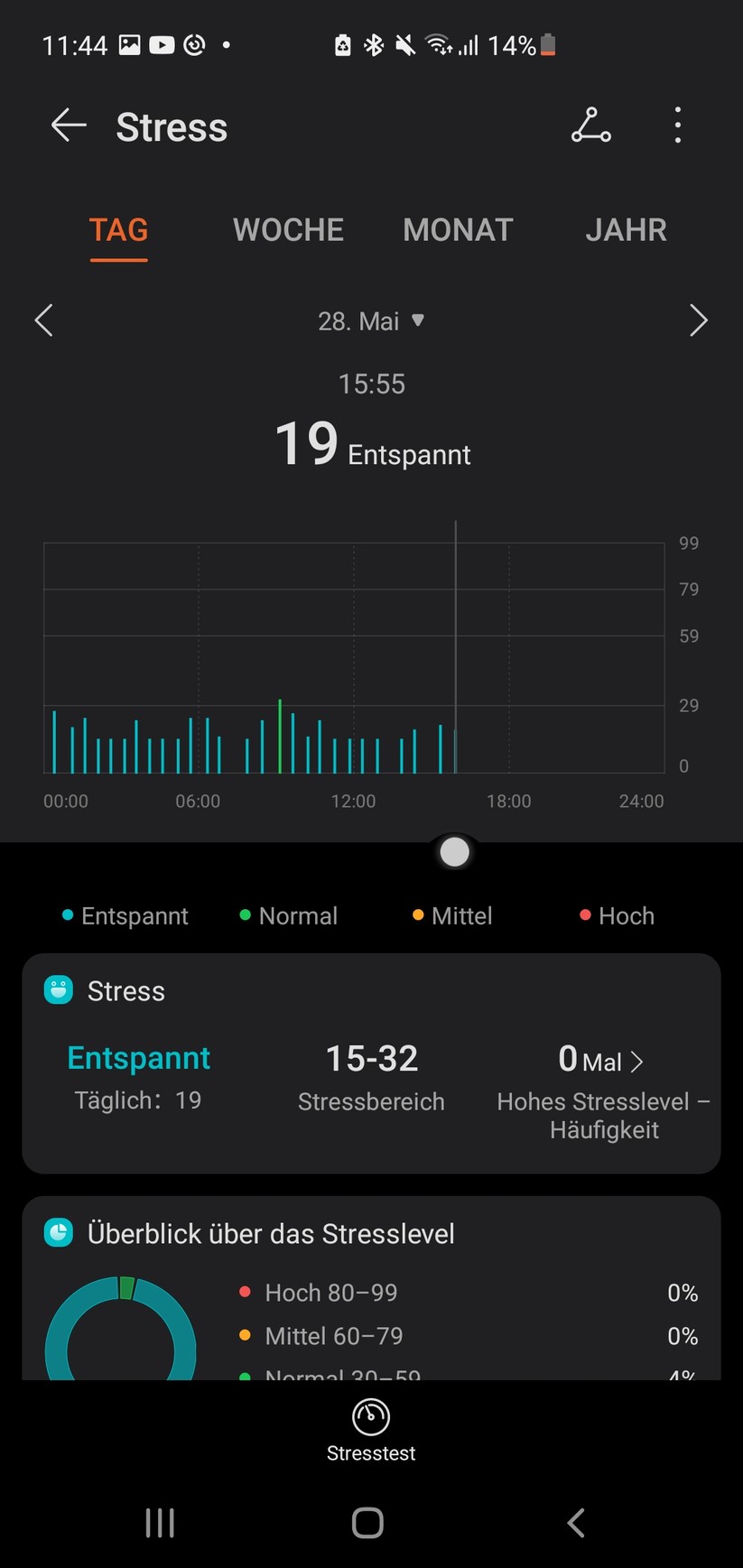Select the JAHR tab
Viewport: 743px width, 1568px height.
click(x=627, y=230)
